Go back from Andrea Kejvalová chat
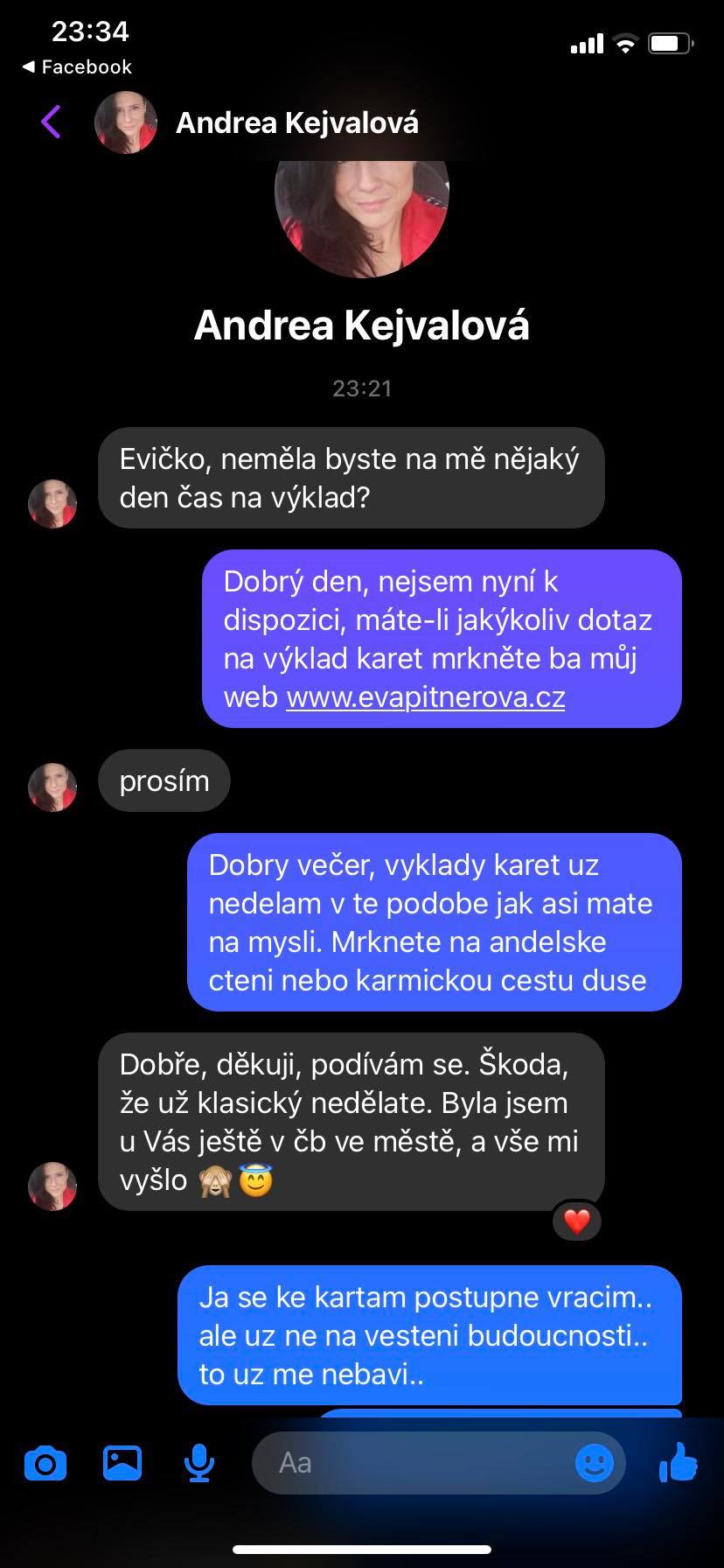The height and width of the screenshot is (1568, 724). [51, 122]
